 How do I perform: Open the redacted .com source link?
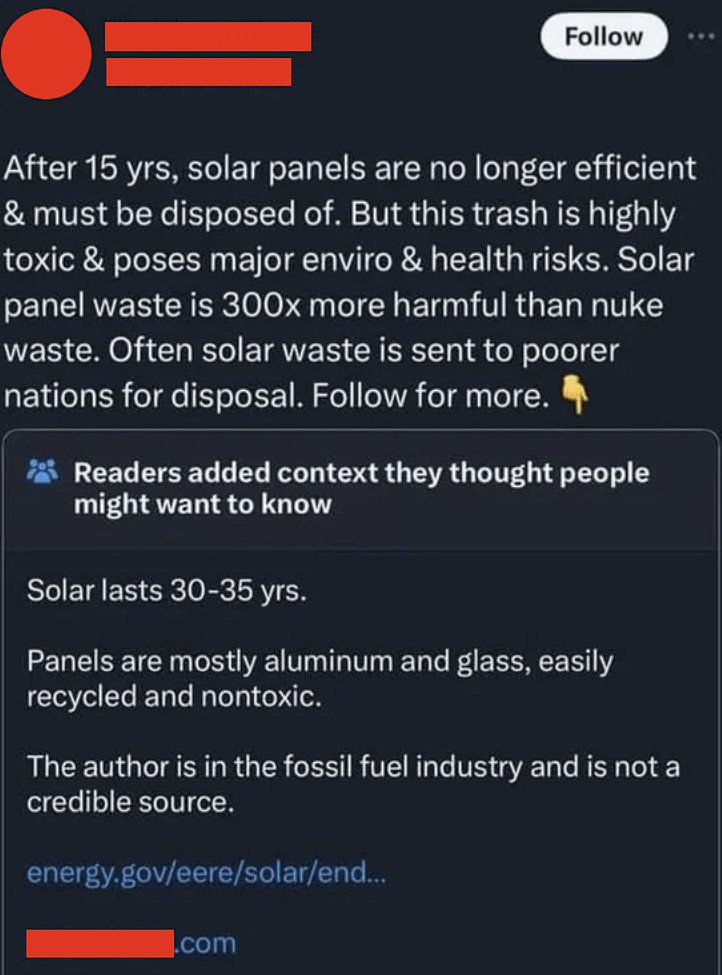[131, 943]
